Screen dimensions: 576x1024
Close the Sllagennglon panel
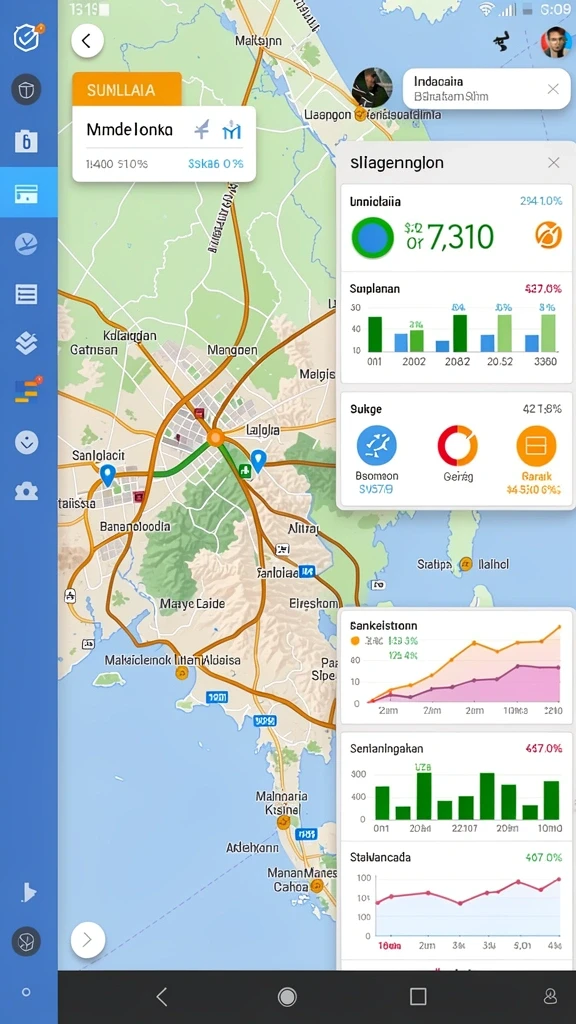553,163
